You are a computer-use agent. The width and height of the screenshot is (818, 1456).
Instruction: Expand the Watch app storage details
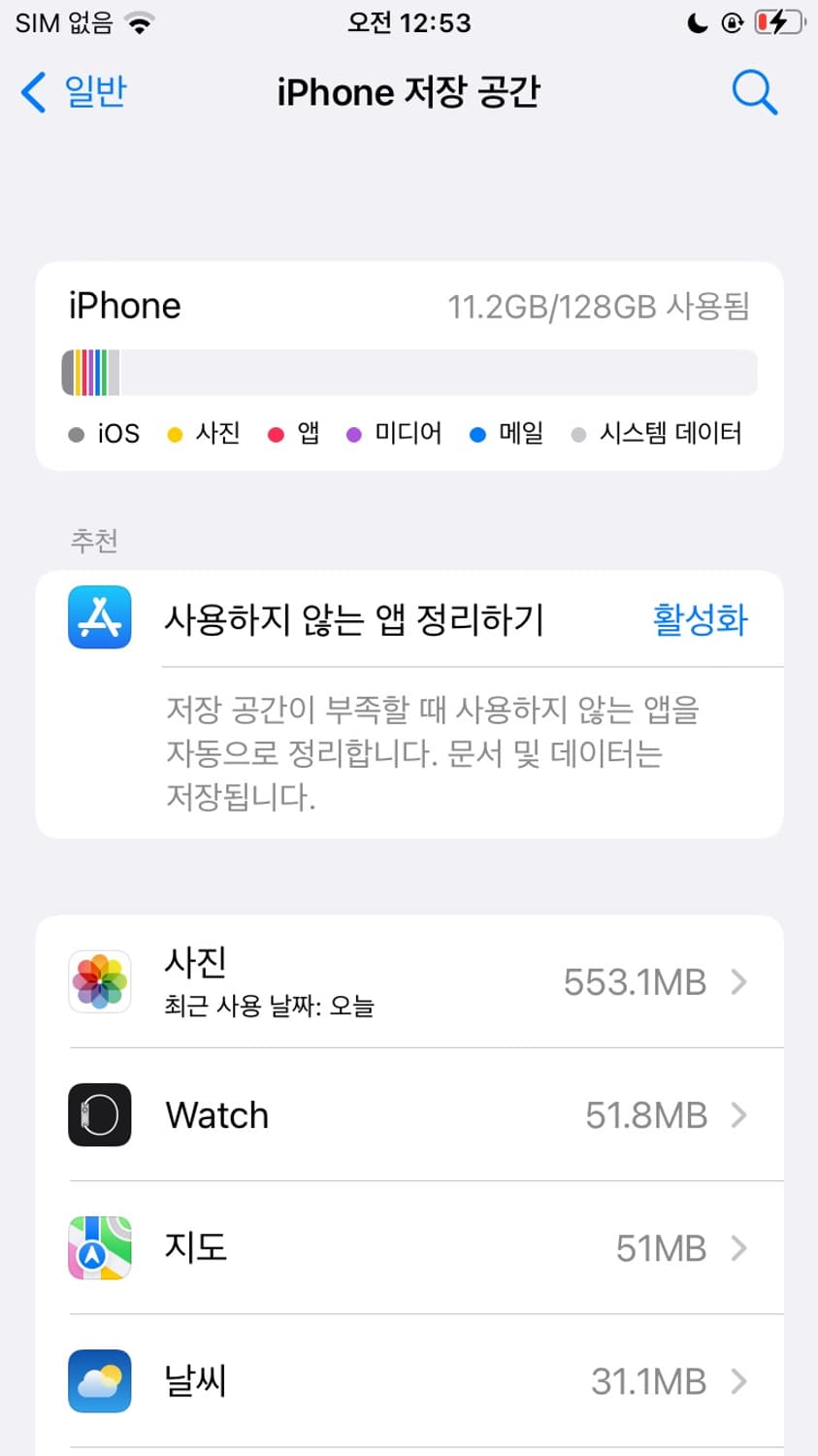pos(739,1115)
